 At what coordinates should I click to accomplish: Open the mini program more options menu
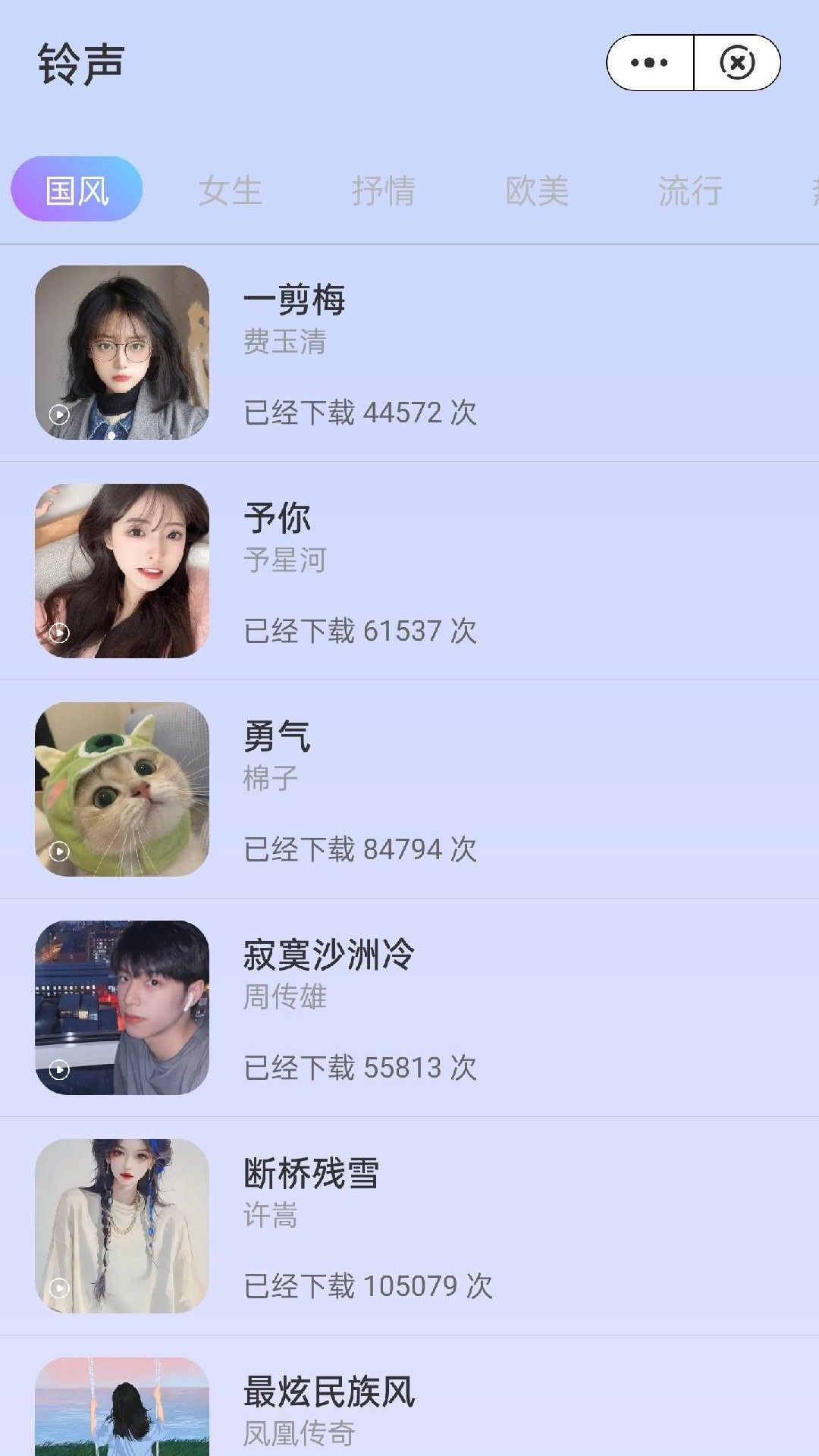(x=650, y=63)
